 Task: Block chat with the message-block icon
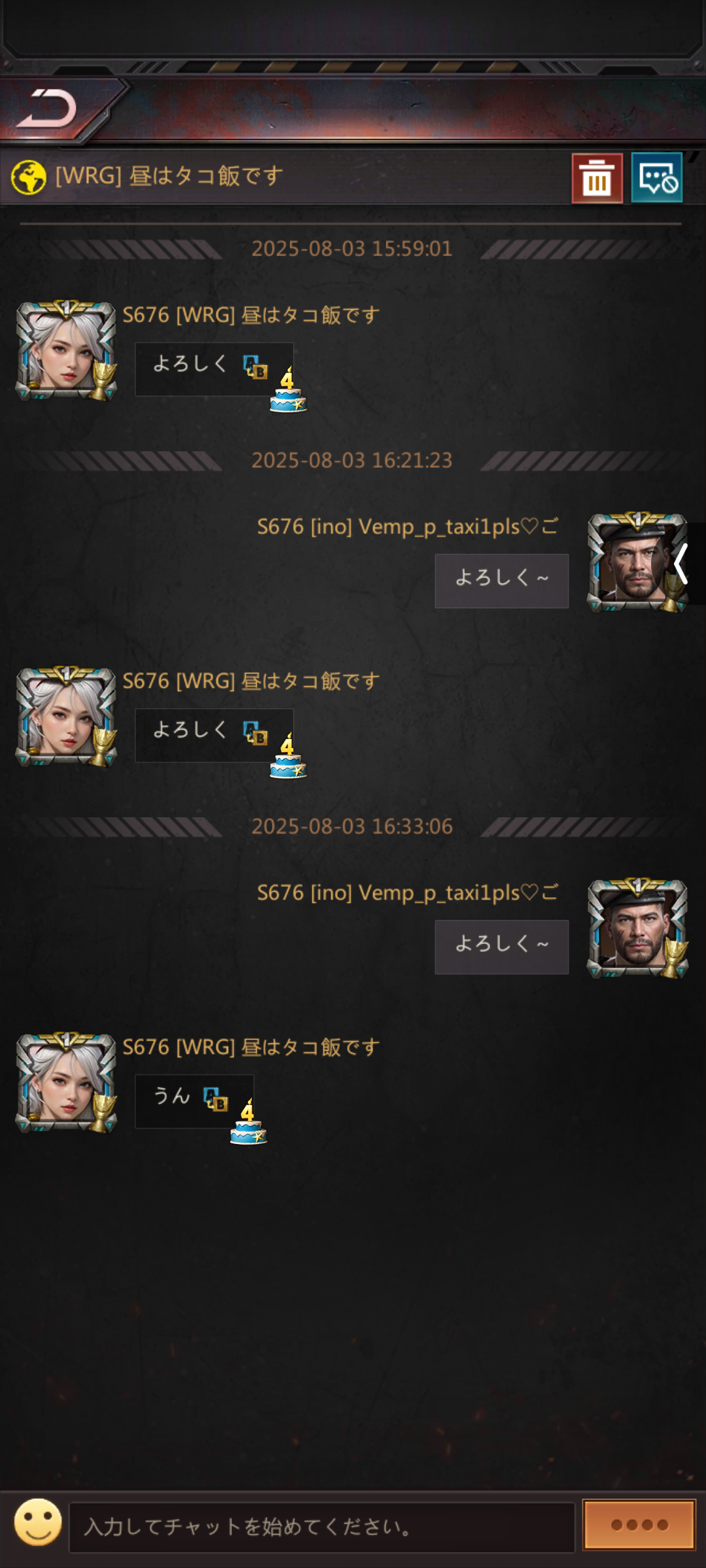click(657, 178)
